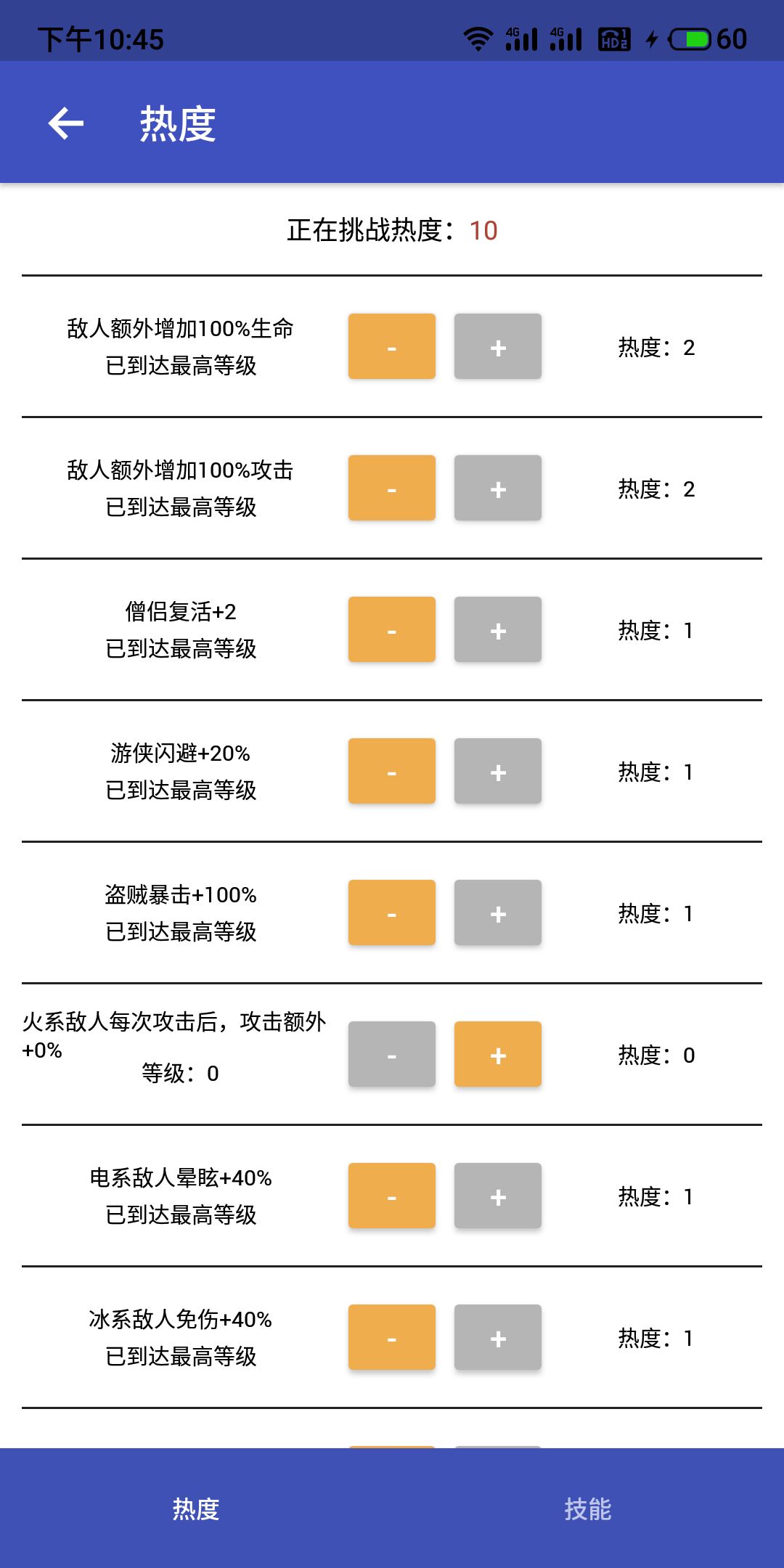The image size is (784, 1568).
Task: Tap plus for 冰系敌人免伤+40%
Action: point(498,1337)
